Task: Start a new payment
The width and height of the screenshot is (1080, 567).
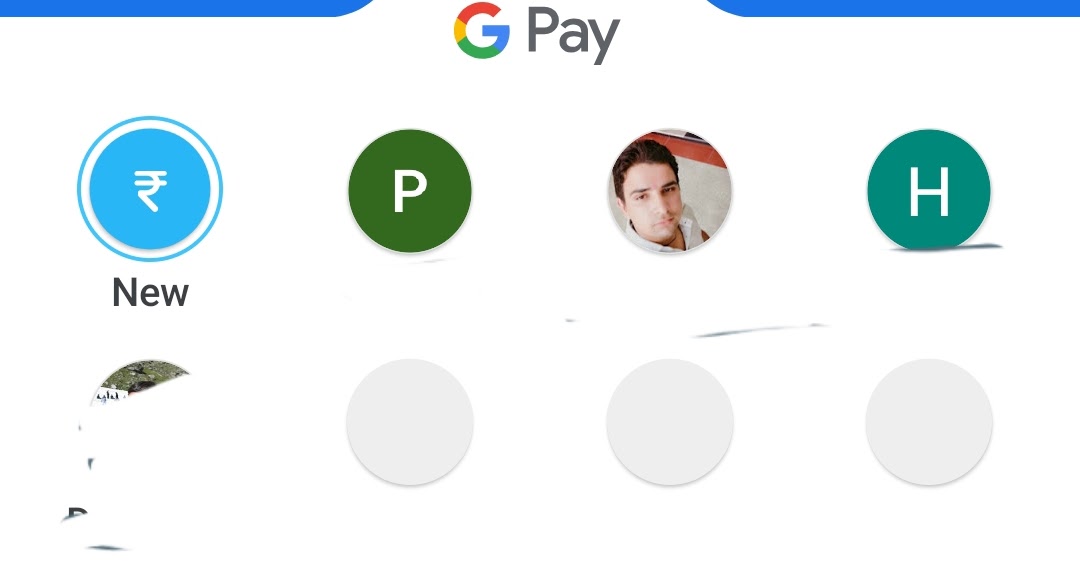Action: pyautogui.click(x=150, y=190)
